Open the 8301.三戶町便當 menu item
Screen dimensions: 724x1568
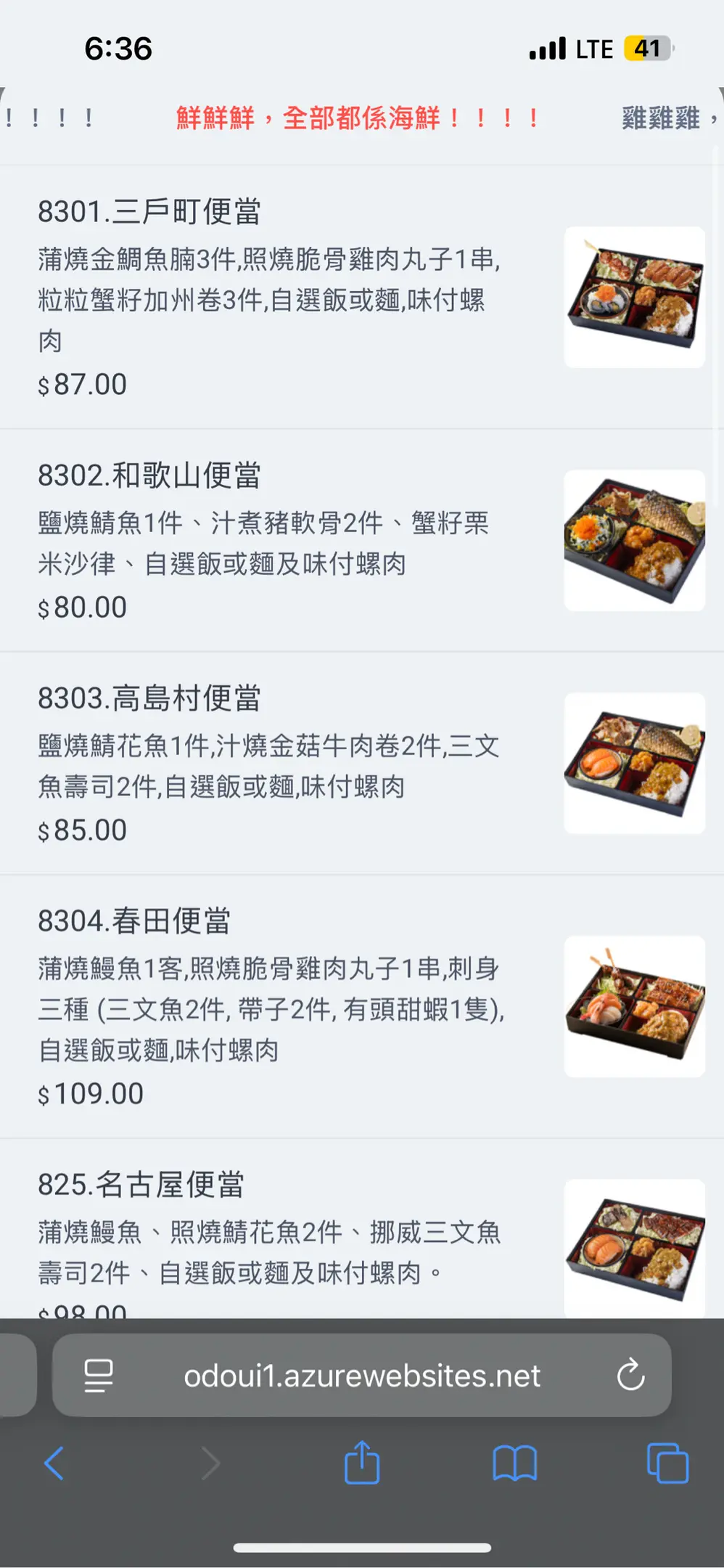tap(149, 212)
